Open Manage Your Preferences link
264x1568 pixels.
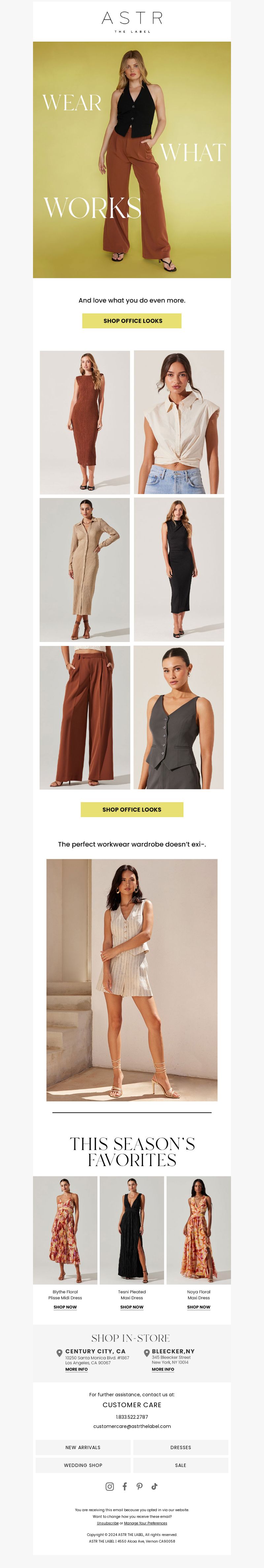point(146,1523)
